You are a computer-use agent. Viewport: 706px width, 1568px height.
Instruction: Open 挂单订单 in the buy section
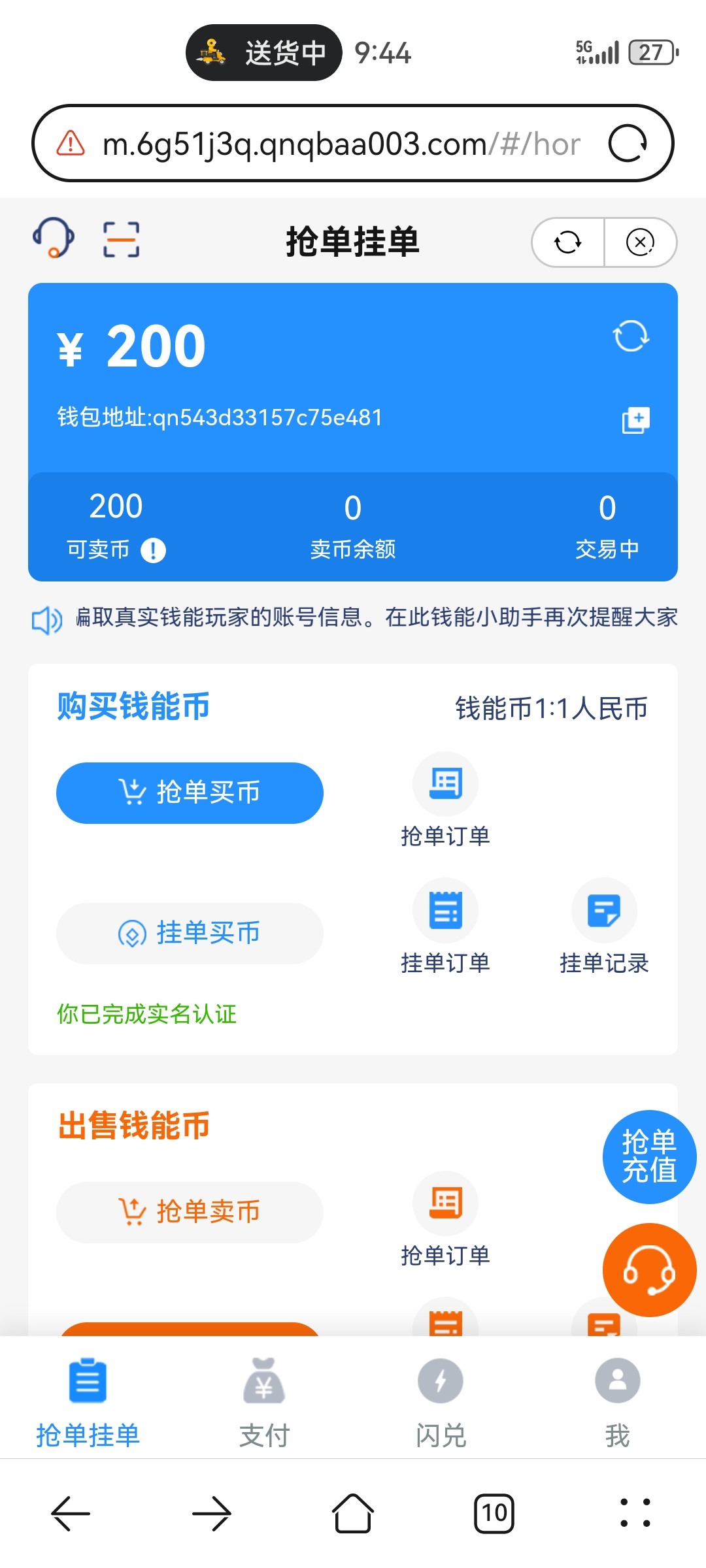pyautogui.click(x=446, y=910)
